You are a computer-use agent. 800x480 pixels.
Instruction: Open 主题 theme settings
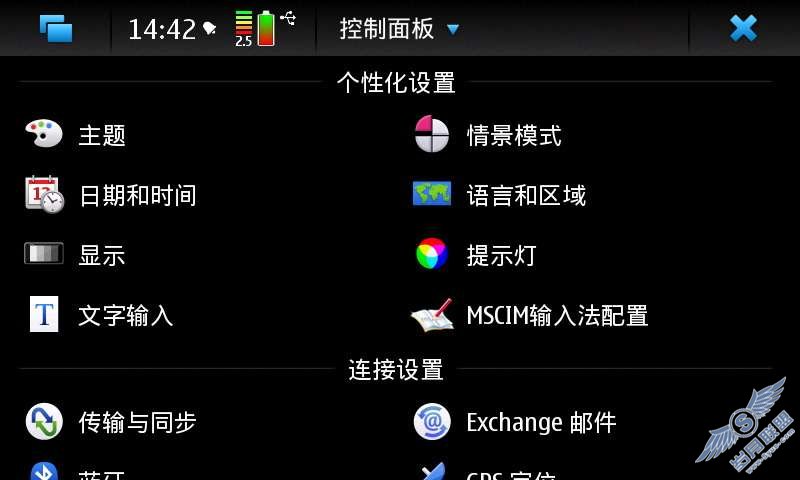(102, 136)
